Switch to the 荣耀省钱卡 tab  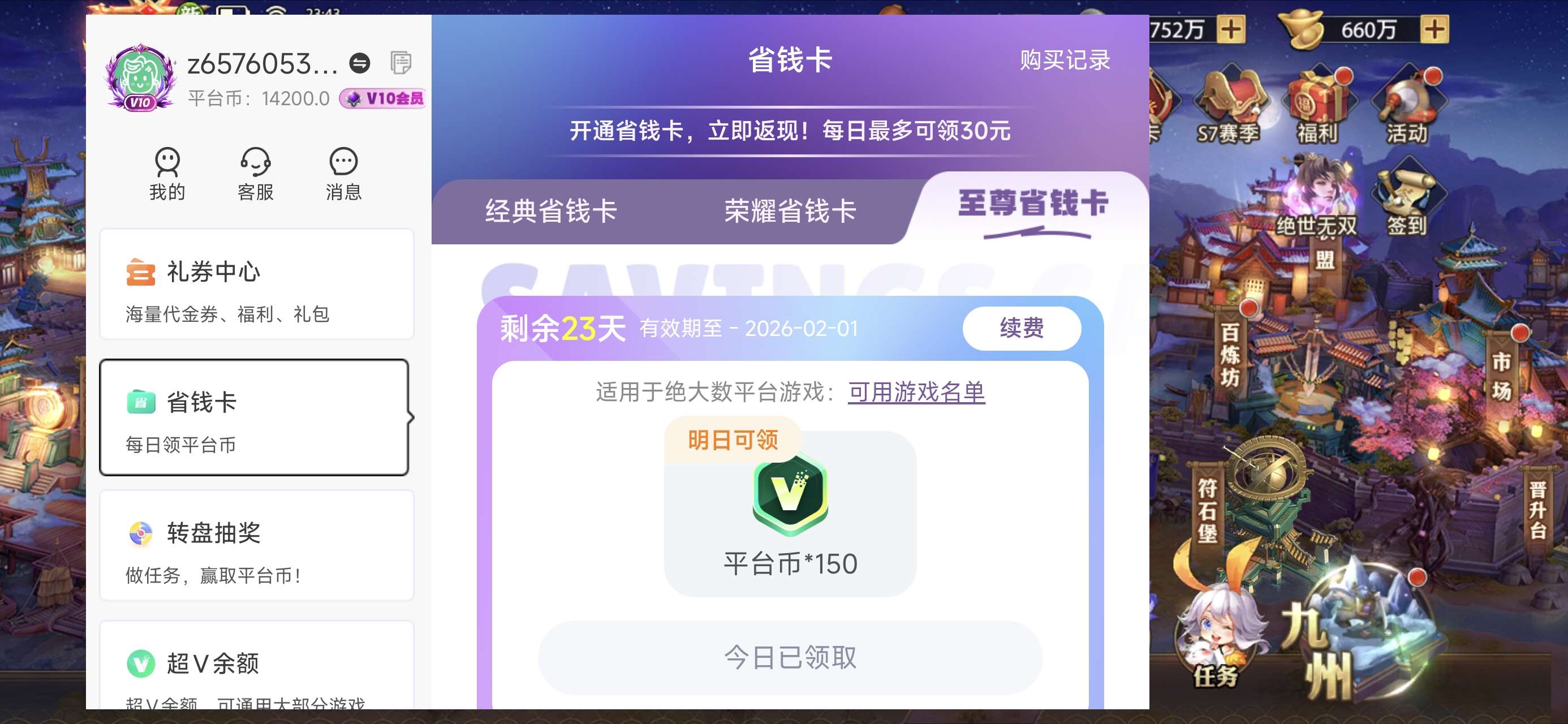(790, 212)
